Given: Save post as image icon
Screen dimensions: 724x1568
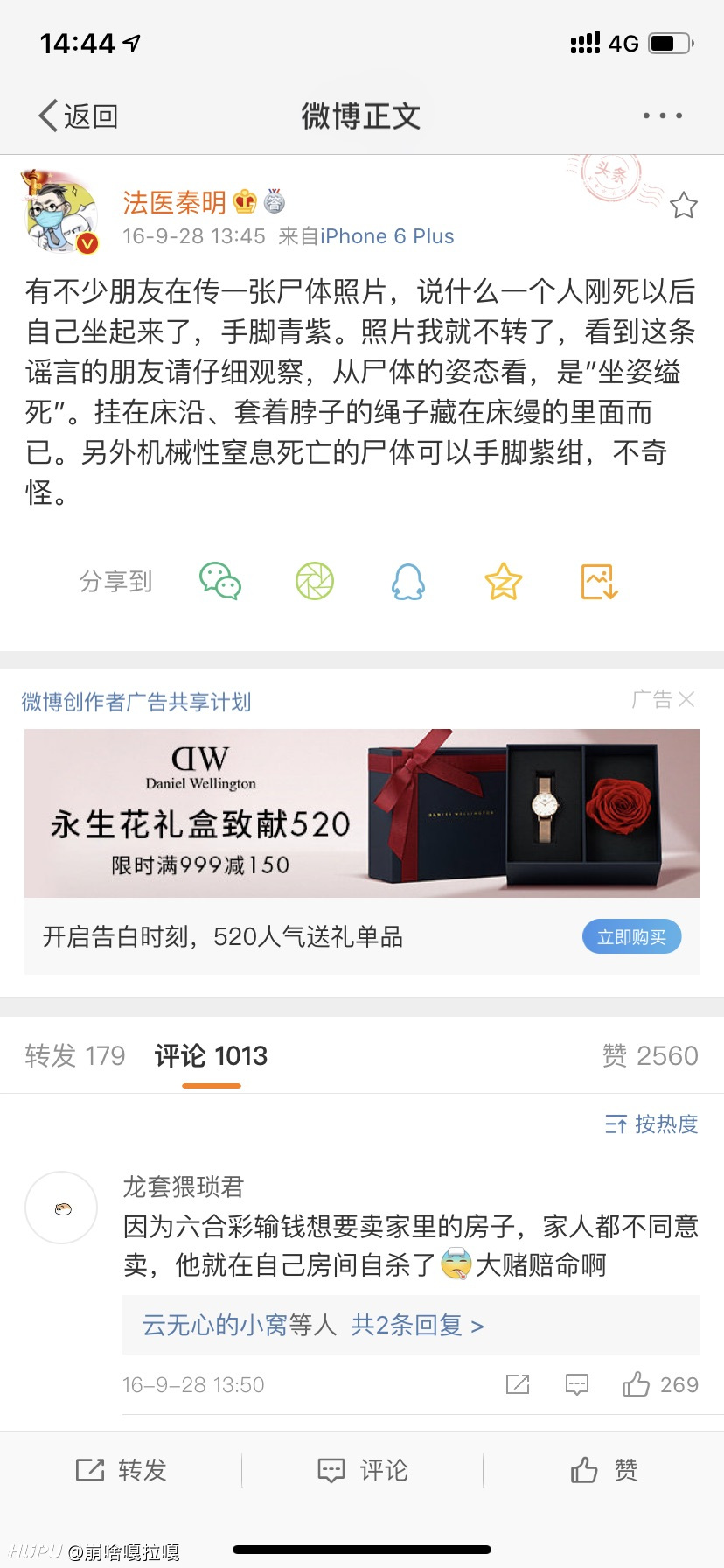Looking at the screenshot, I should [x=600, y=581].
